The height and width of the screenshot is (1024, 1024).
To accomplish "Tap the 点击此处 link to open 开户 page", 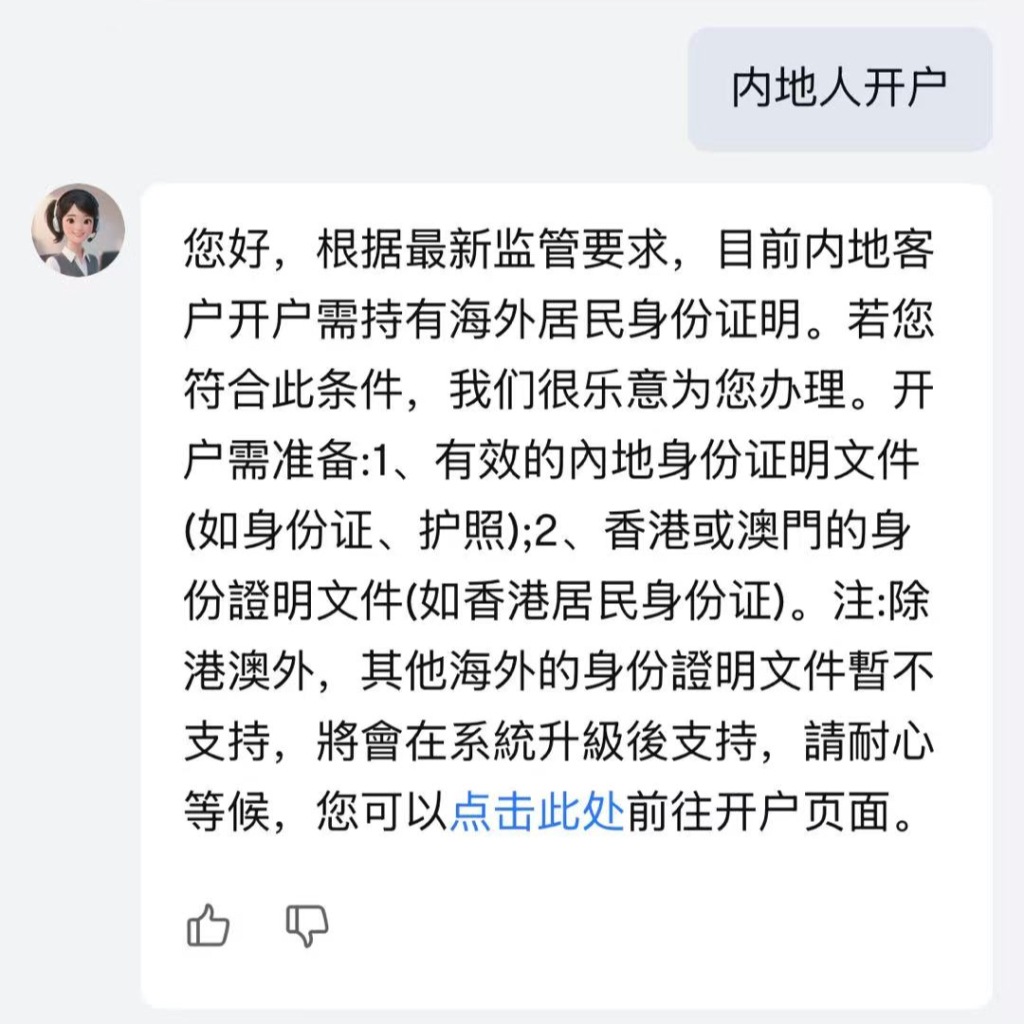I will coord(537,812).
